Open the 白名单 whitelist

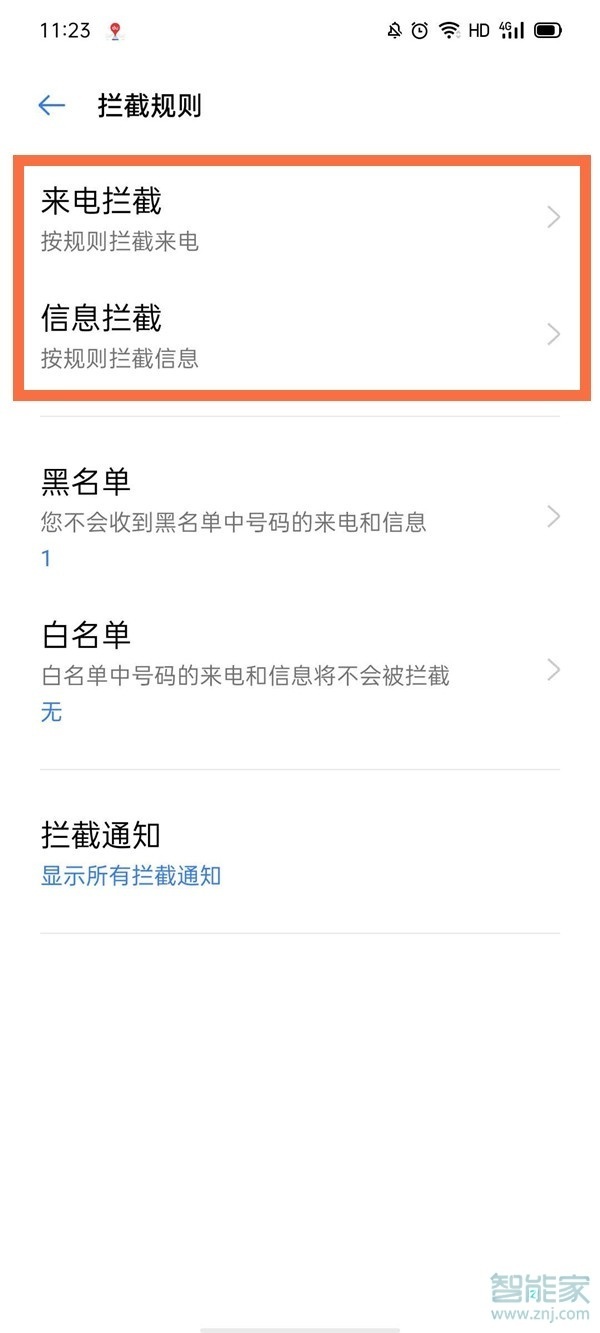(300, 670)
